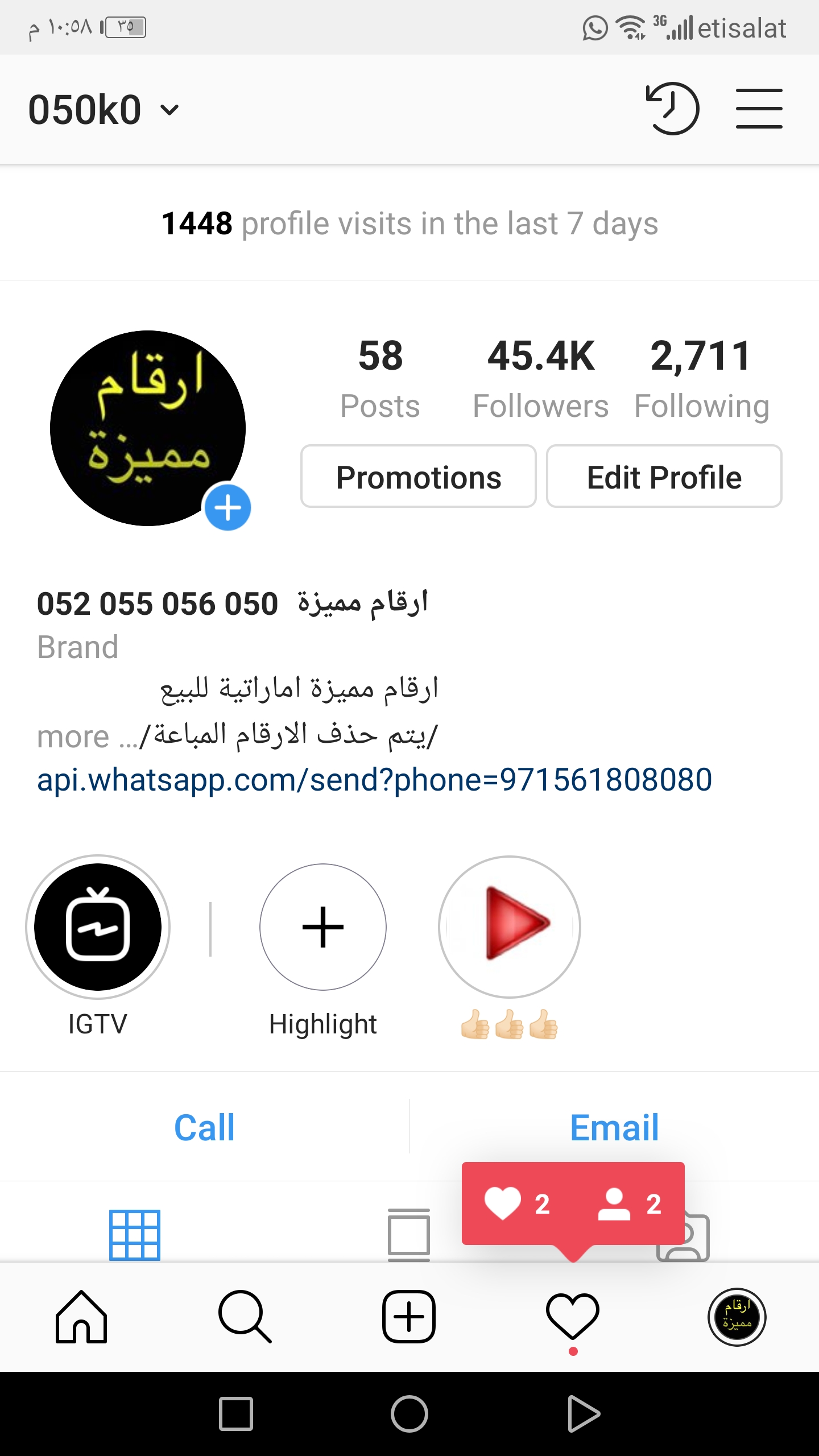This screenshot has width=819, height=1456.
Task: Create a new Highlight
Action: [322, 927]
